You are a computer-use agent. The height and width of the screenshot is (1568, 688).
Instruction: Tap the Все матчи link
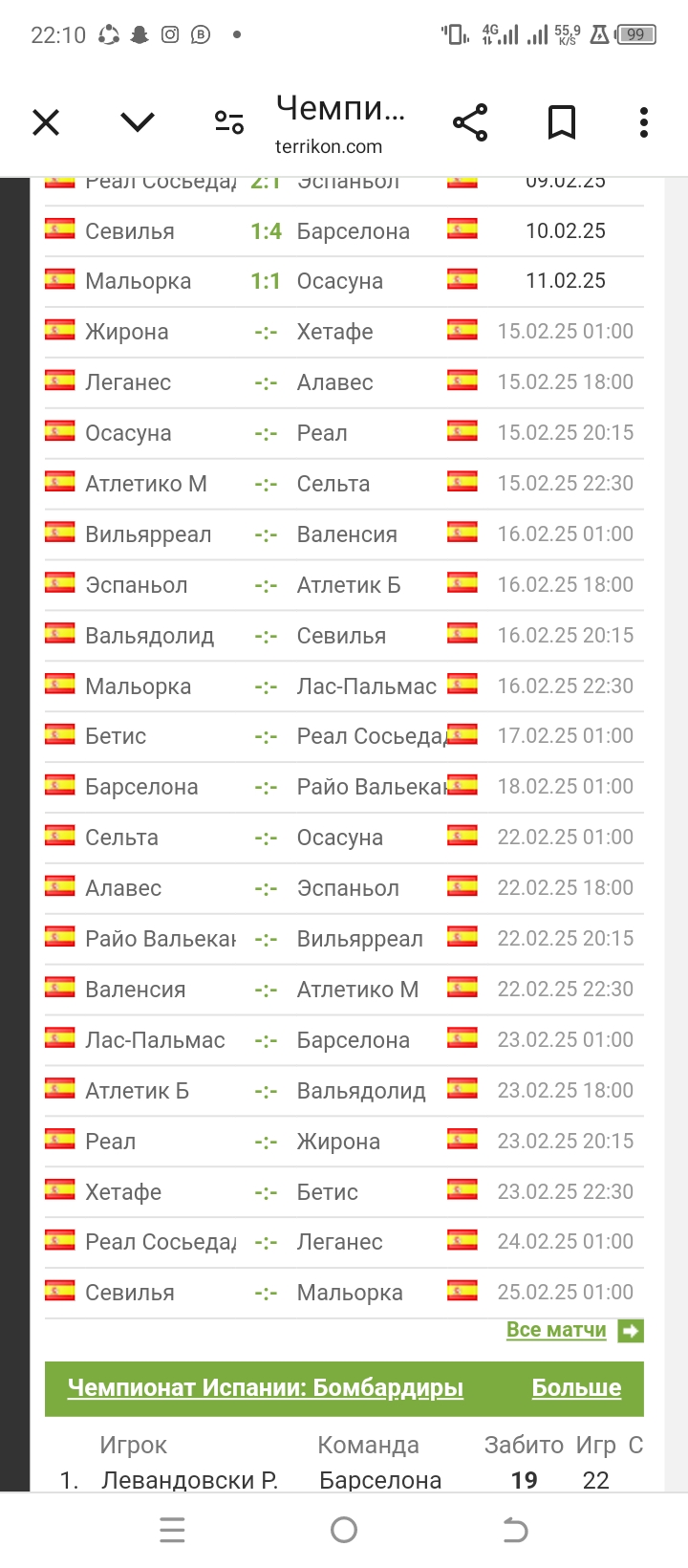pyautogui.click(x=556, y=1330)
